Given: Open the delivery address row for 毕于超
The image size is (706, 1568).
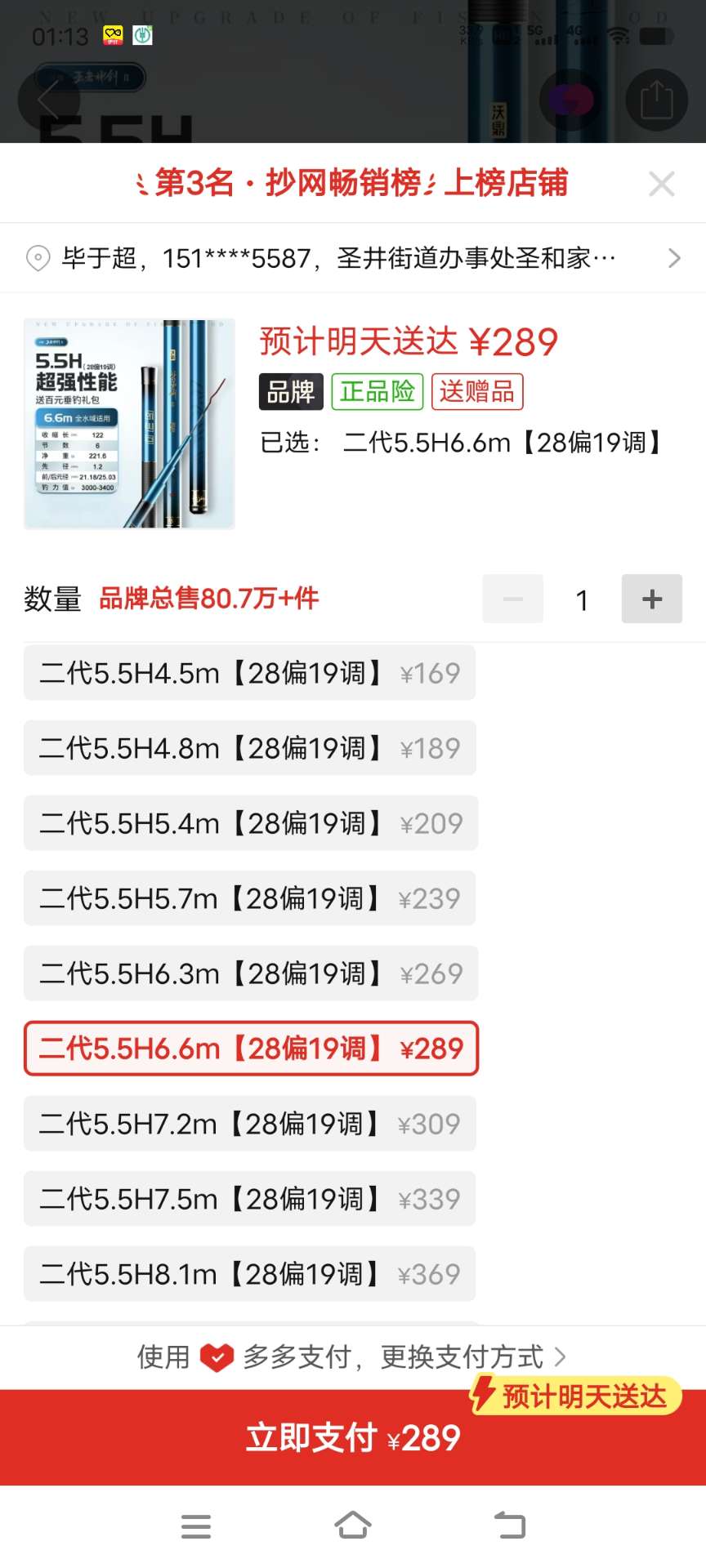Looking at the screenshot, I should coord(353,258).
